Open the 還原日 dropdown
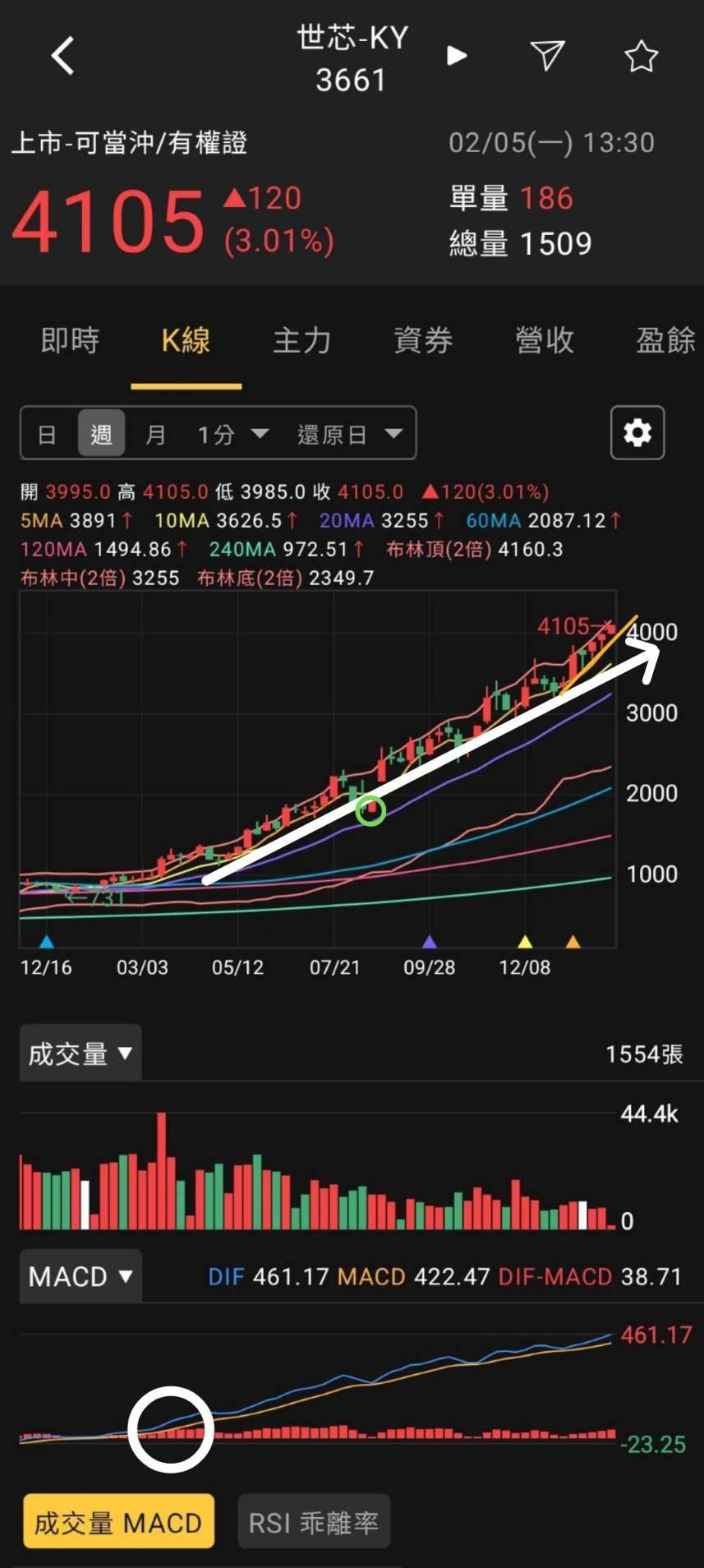The width and height of the screenshot is (704, 1568). 350,433
